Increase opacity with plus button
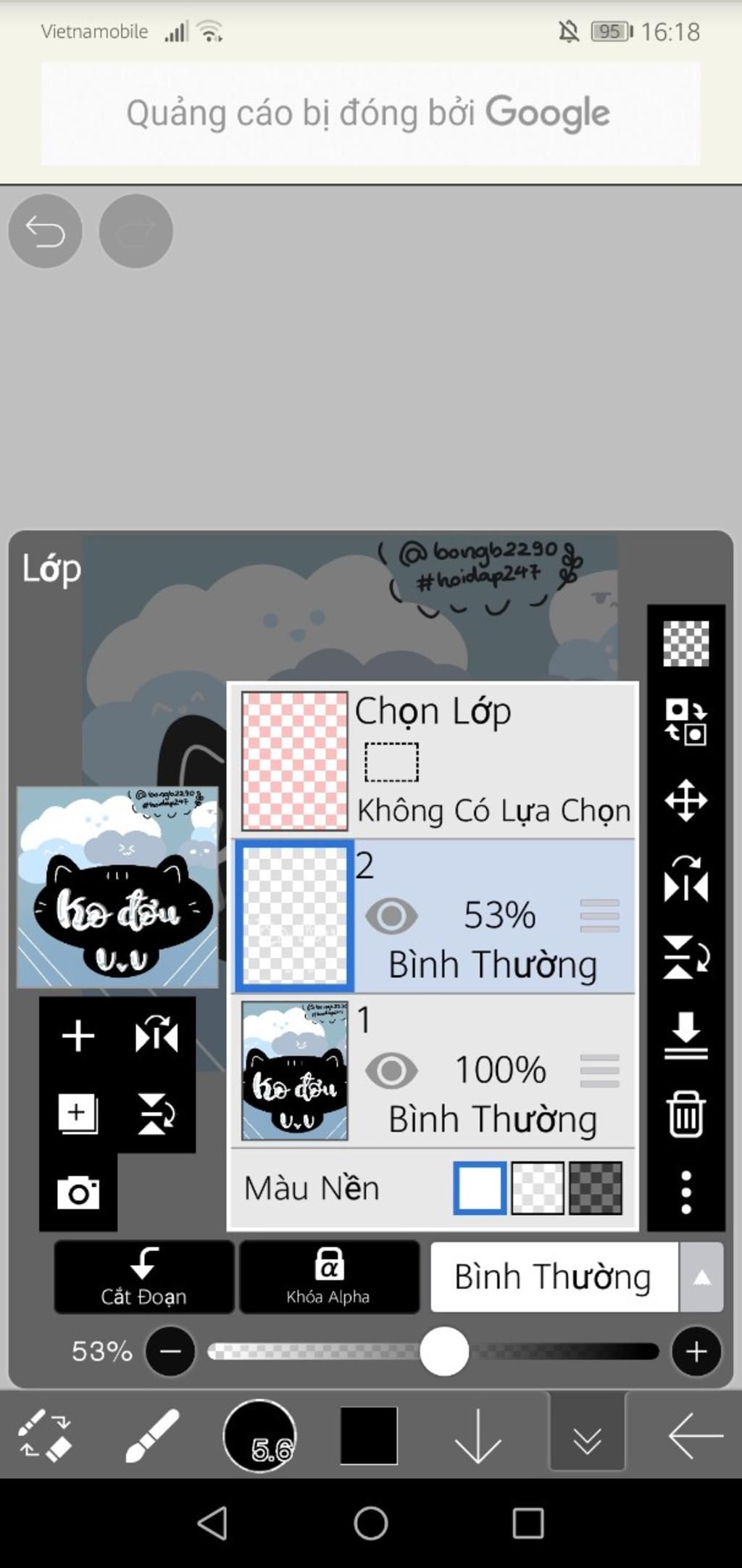 [696, 1351]
